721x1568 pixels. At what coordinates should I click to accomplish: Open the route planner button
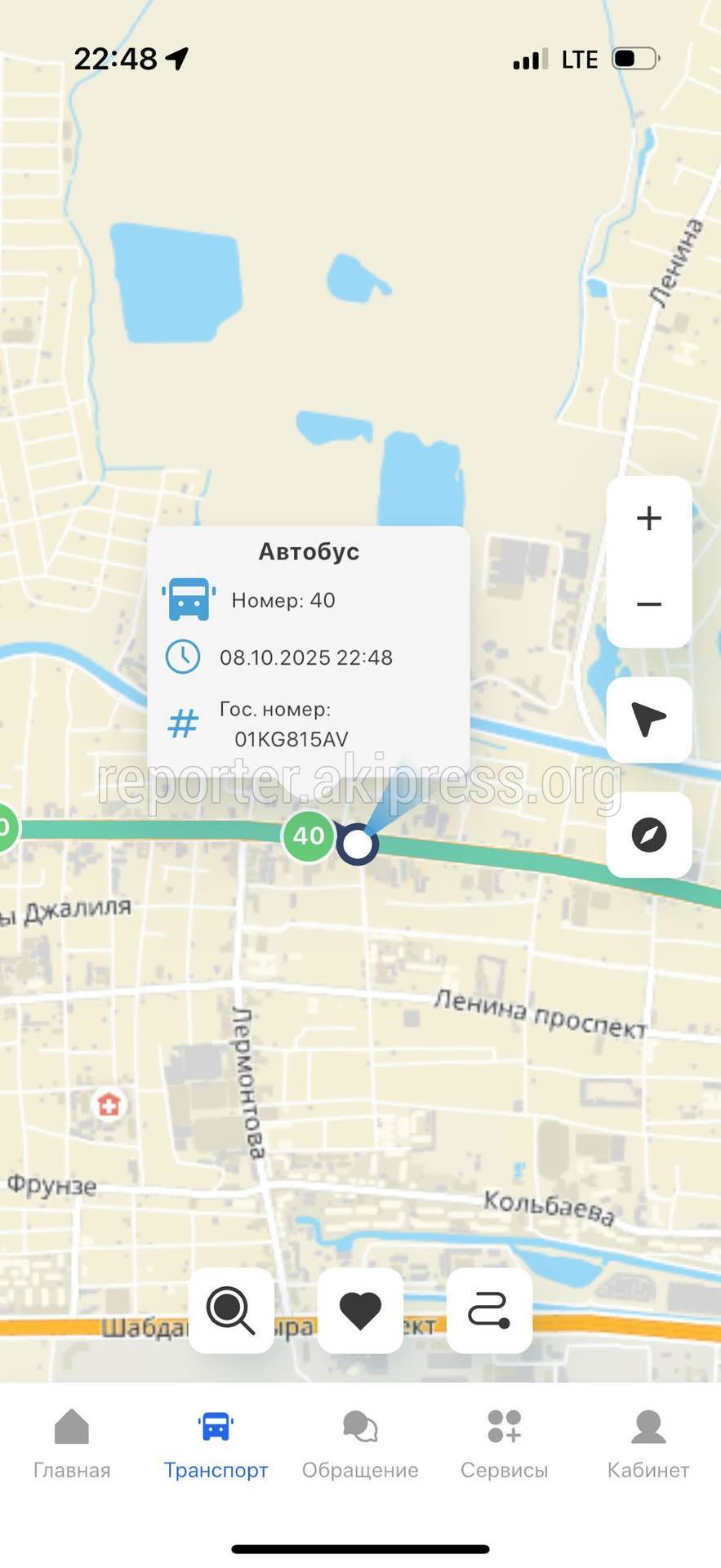[x=489, y=1311]
